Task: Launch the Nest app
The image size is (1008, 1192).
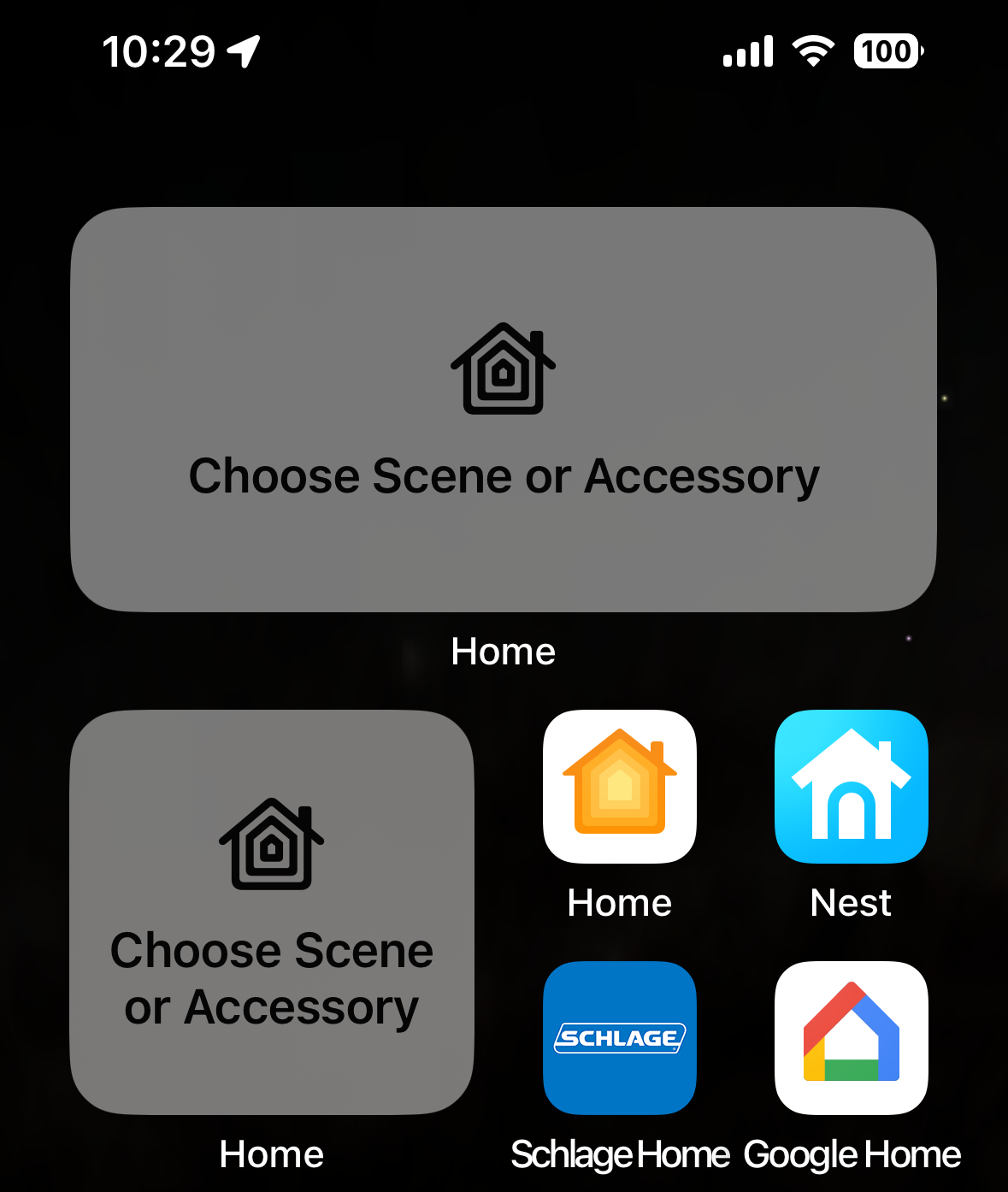Action: click(851, 786)
